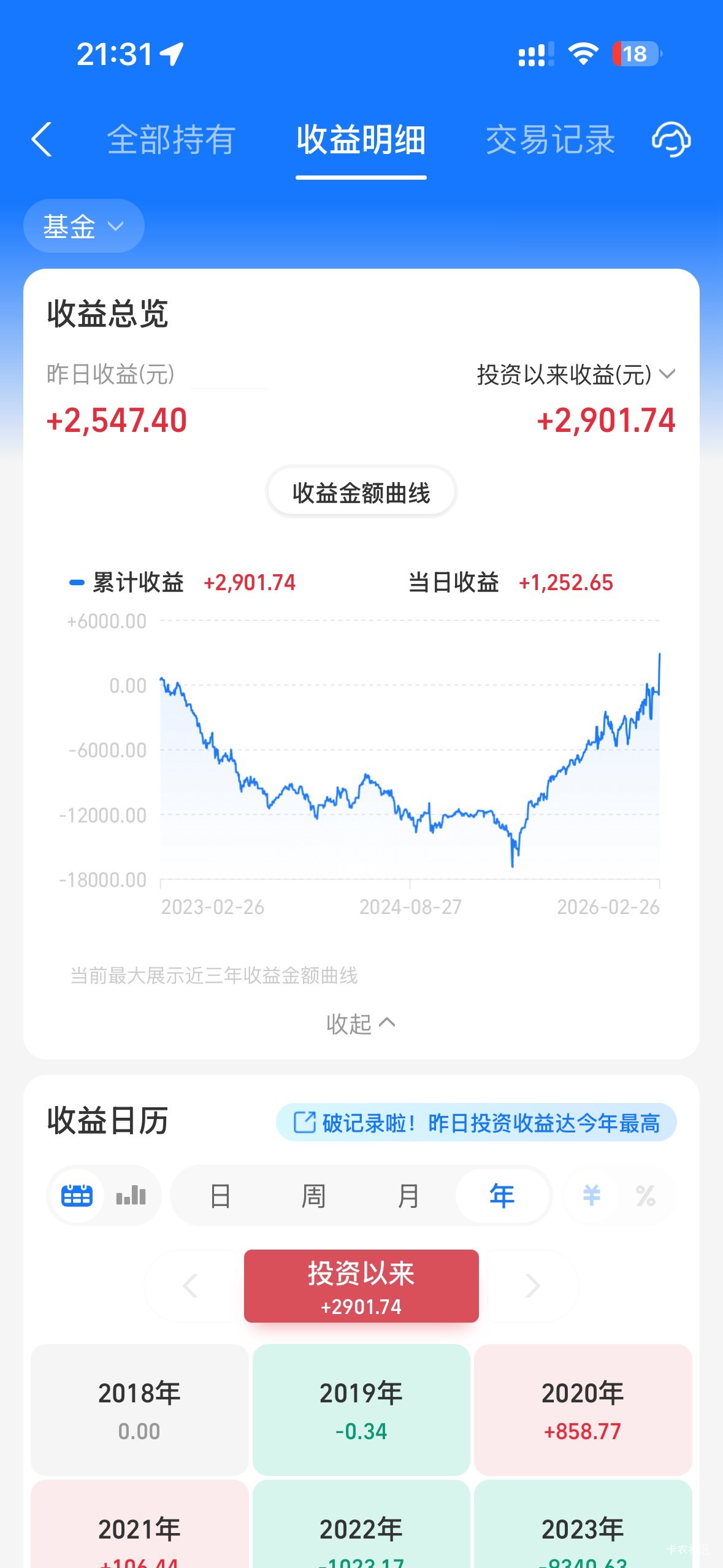
Task: Open customer service headset icon
Action: [671, 140]
